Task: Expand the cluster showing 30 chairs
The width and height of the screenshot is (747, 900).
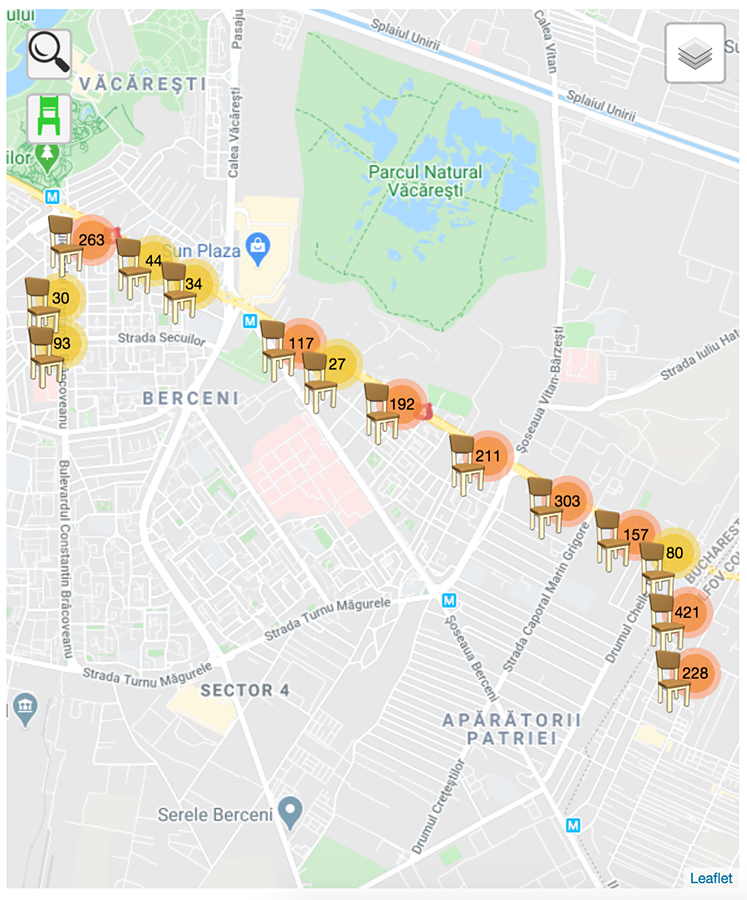Action: coord(61,298)
